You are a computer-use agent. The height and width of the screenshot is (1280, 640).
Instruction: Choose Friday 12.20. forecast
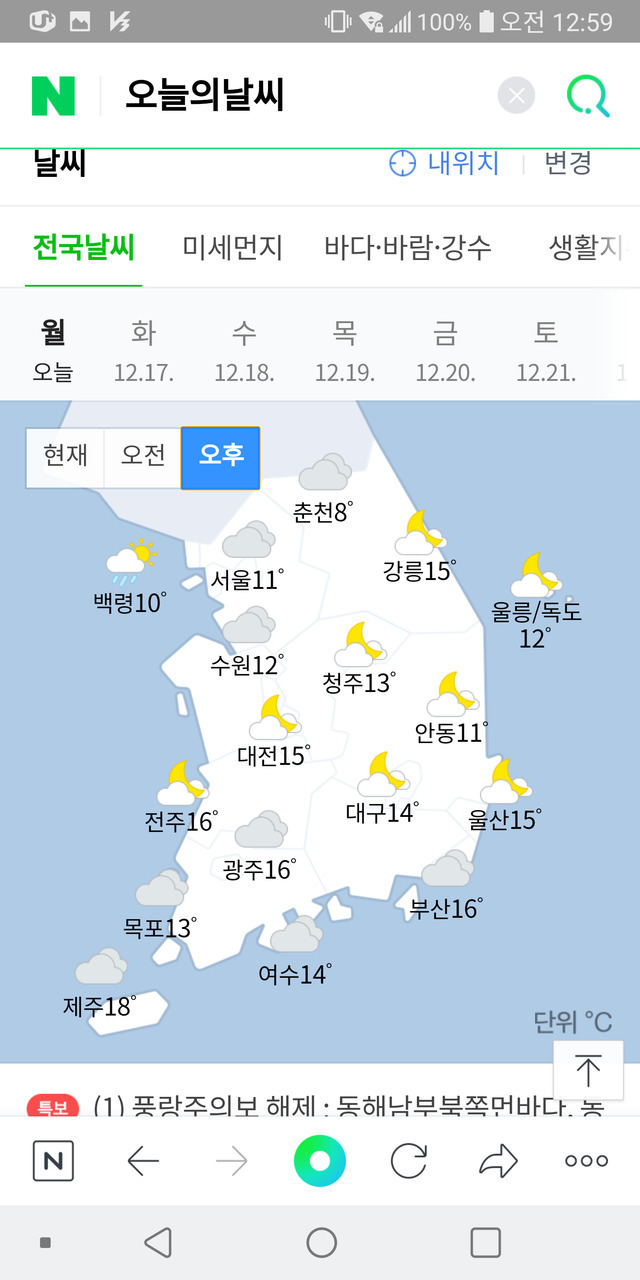coord(445,351)
